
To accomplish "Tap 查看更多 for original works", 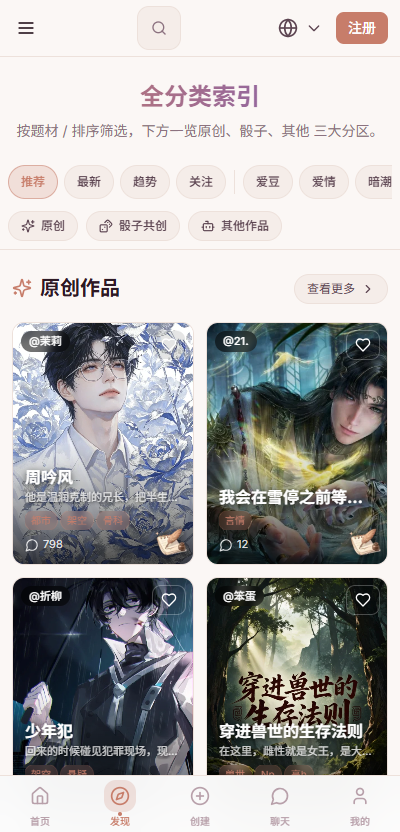I will click(x=341, y=289).
